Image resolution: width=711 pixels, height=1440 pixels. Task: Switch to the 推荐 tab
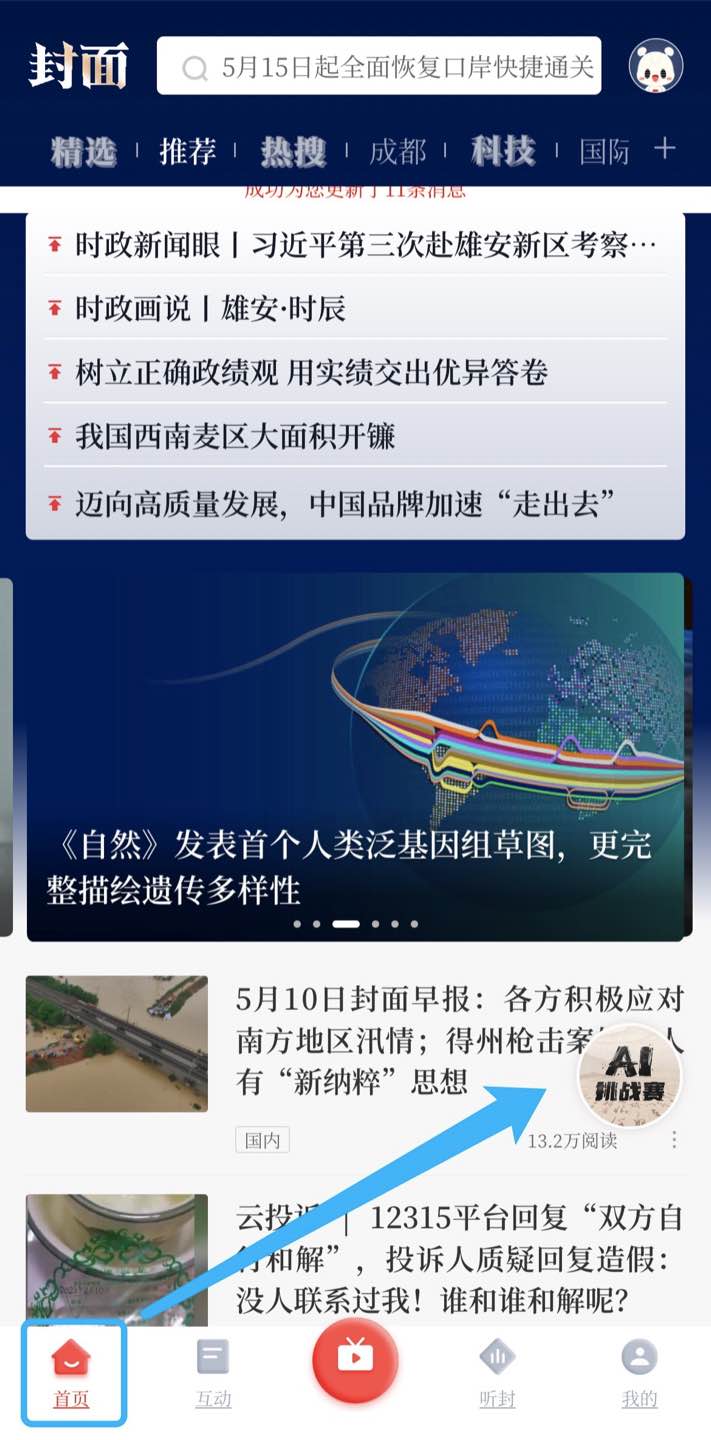pyautogui.click(x=188, y=151)
